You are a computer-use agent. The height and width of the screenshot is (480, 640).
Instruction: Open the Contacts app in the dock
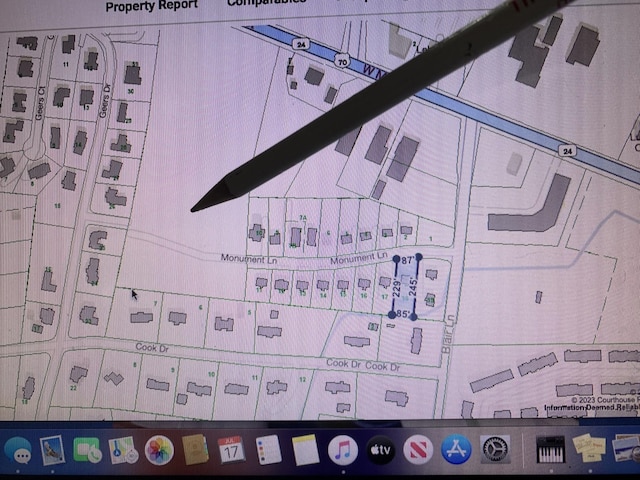tap(195, 449)
